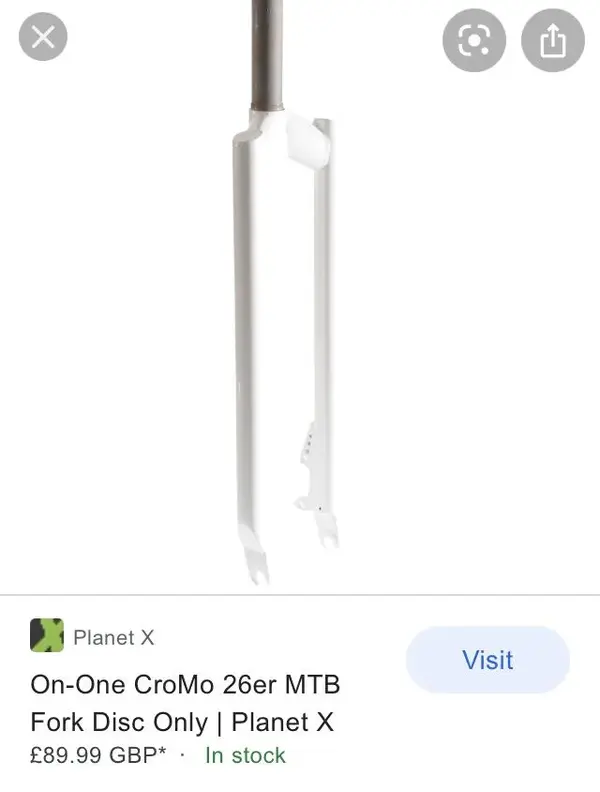Close the image viewer
600x792 pixels.
(42, 39)
